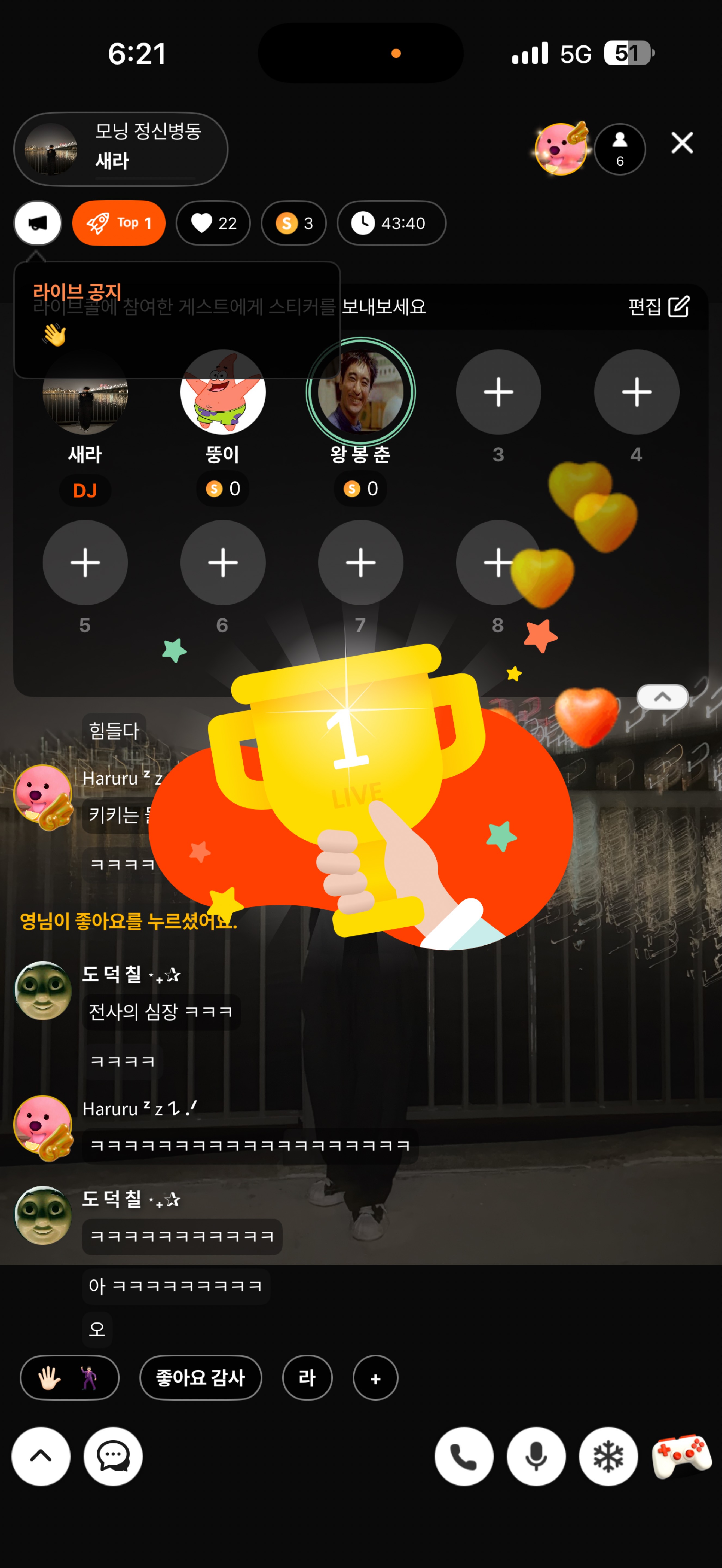Image resolution: width=722 pixels, height=1568 pixels.
Task: Tap the 편집 edit button
Action: pyautogui.click(x=659, y=306)
